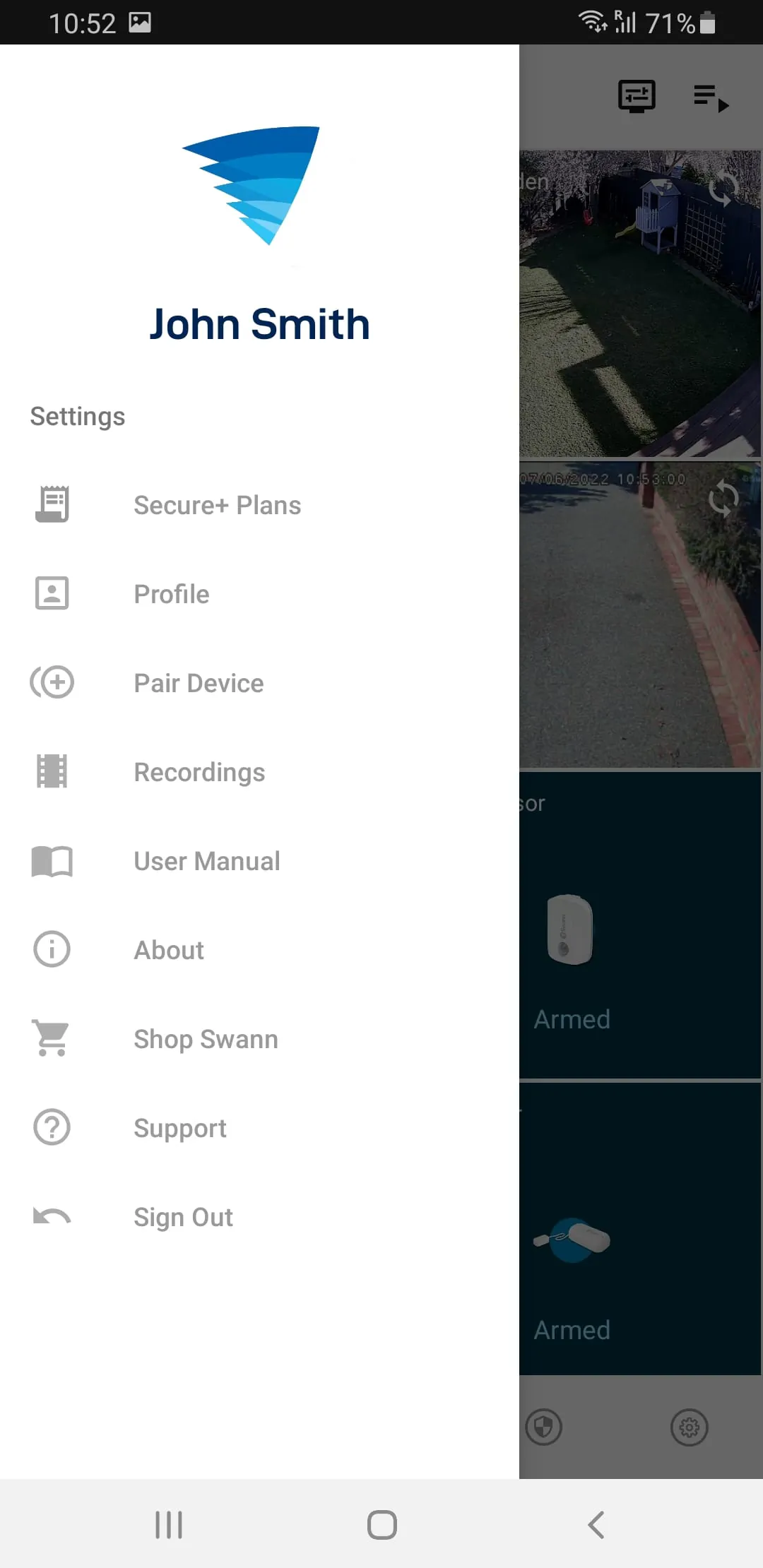Open Secure+ Plans
The image size is (763, 1568).
point(217,506)
